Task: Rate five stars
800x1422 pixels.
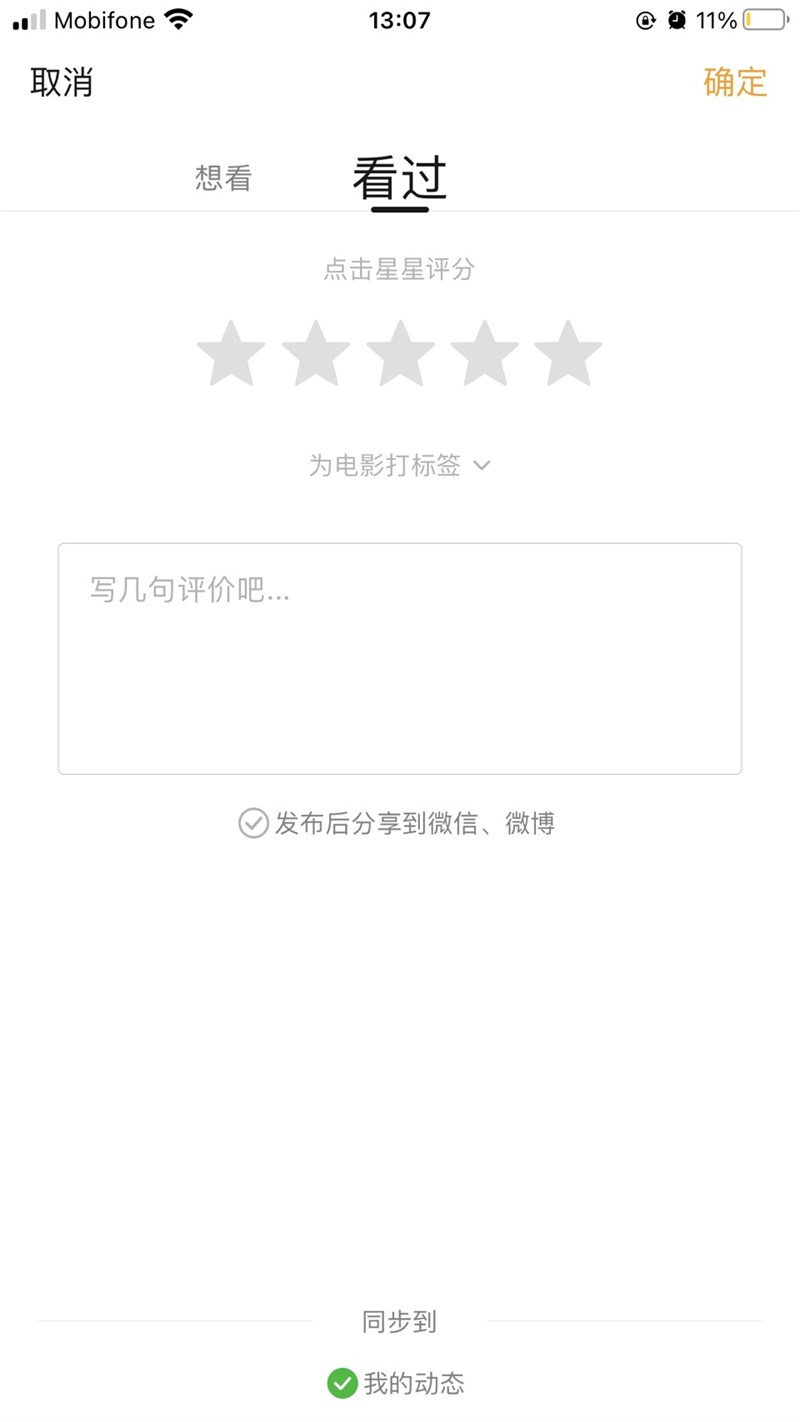Action: 568,354
